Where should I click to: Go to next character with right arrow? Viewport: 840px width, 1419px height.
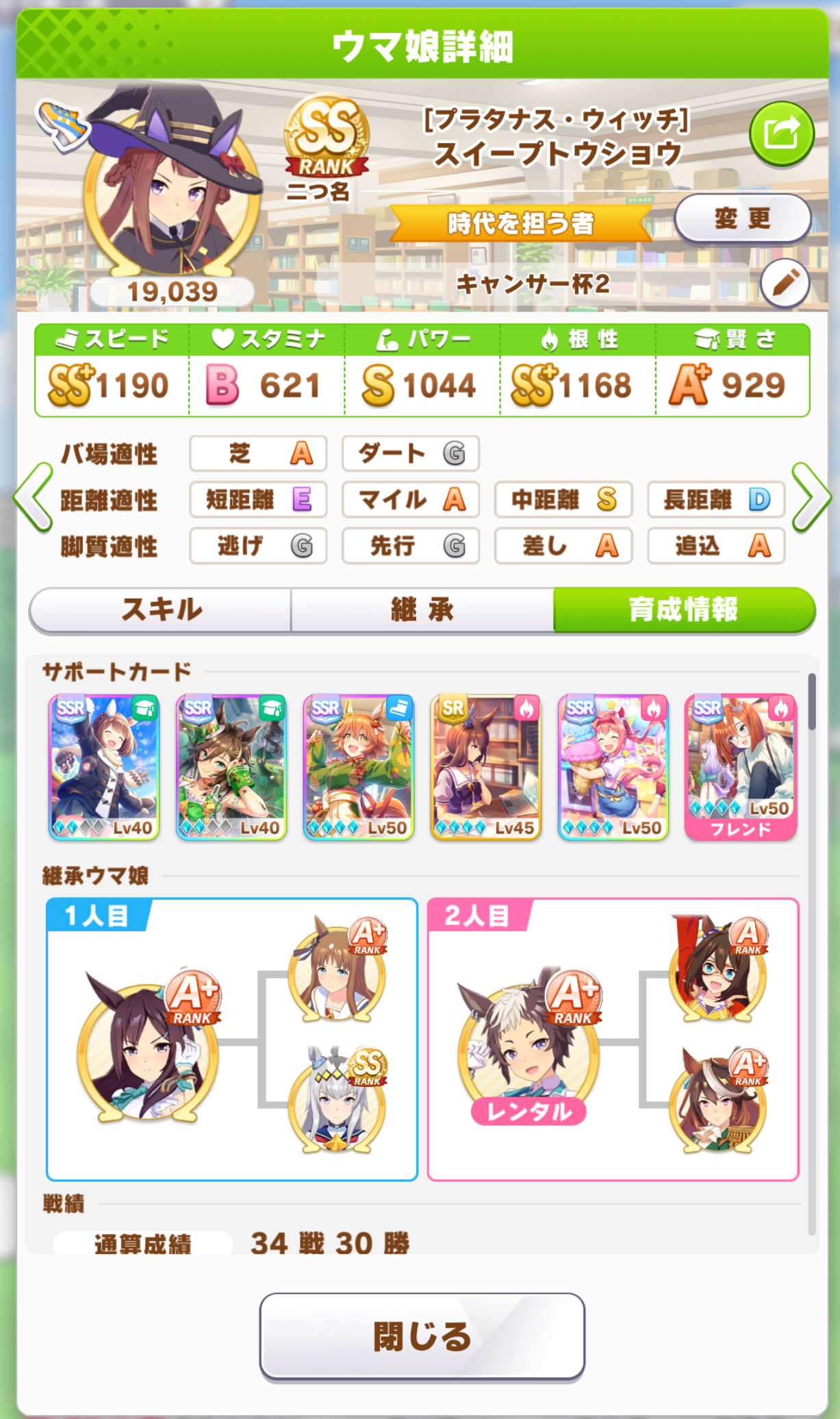(811, 498)
